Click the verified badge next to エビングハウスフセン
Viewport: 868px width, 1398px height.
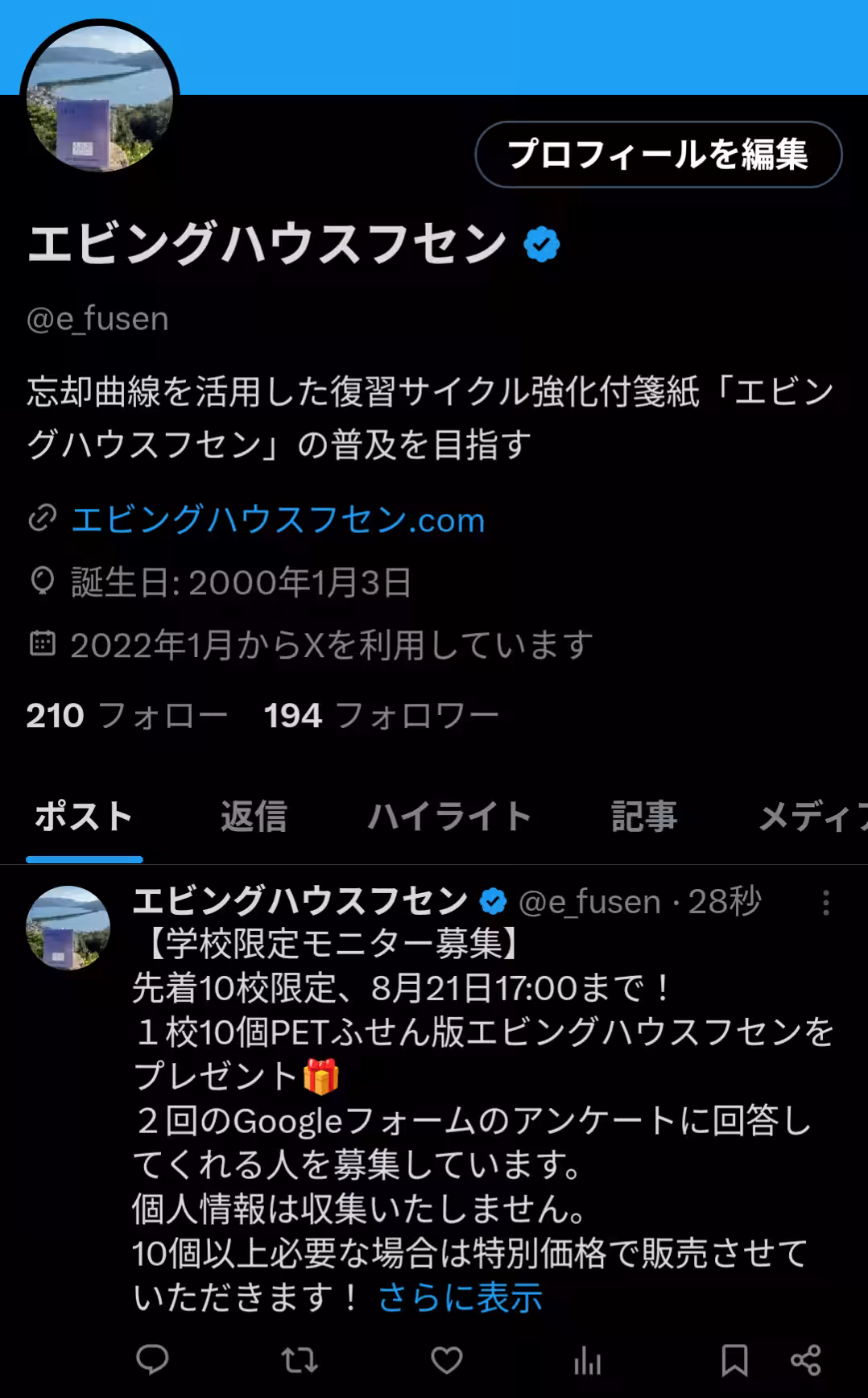pyautogui.click(x=543, y=243)
